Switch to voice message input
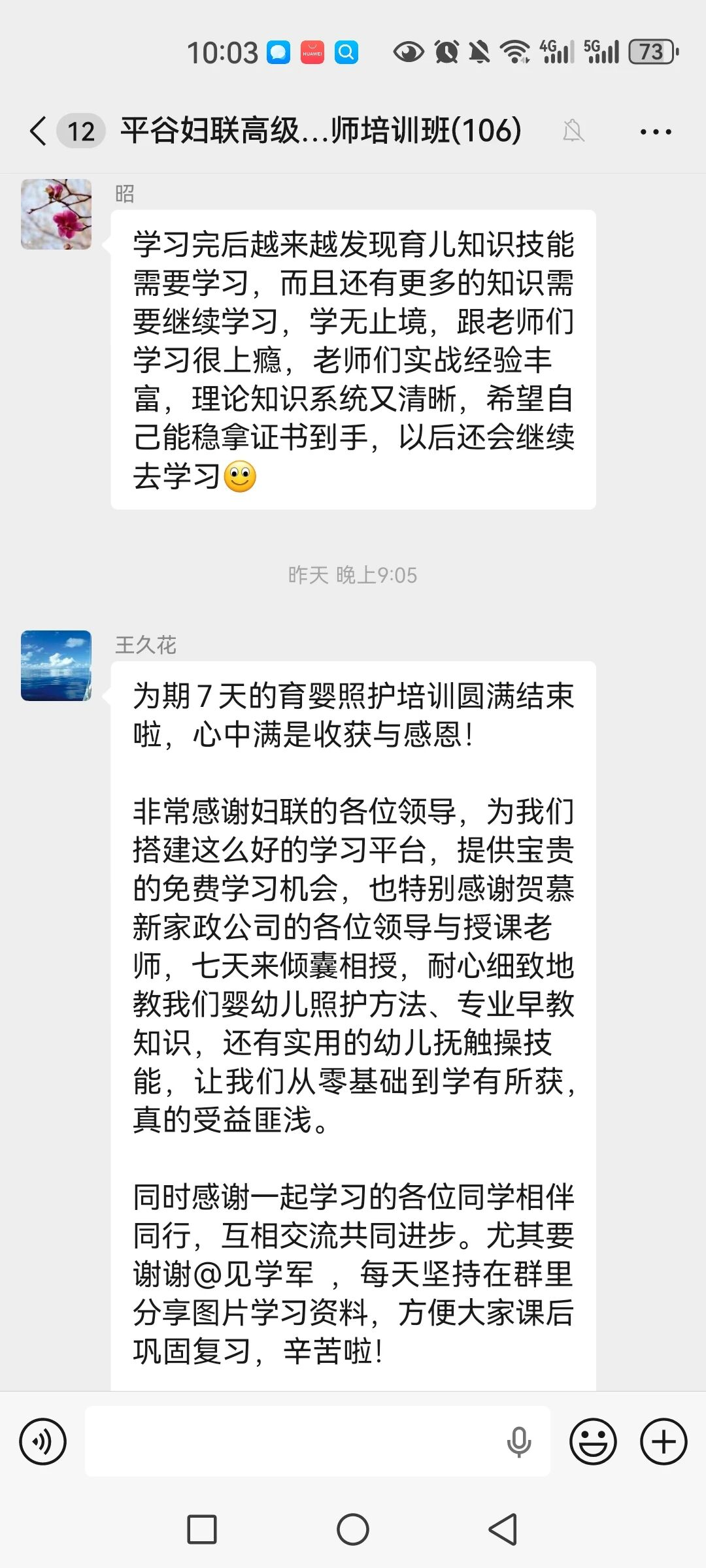Viewport: 706px width, 1568px height. (x=43, y=1441)
